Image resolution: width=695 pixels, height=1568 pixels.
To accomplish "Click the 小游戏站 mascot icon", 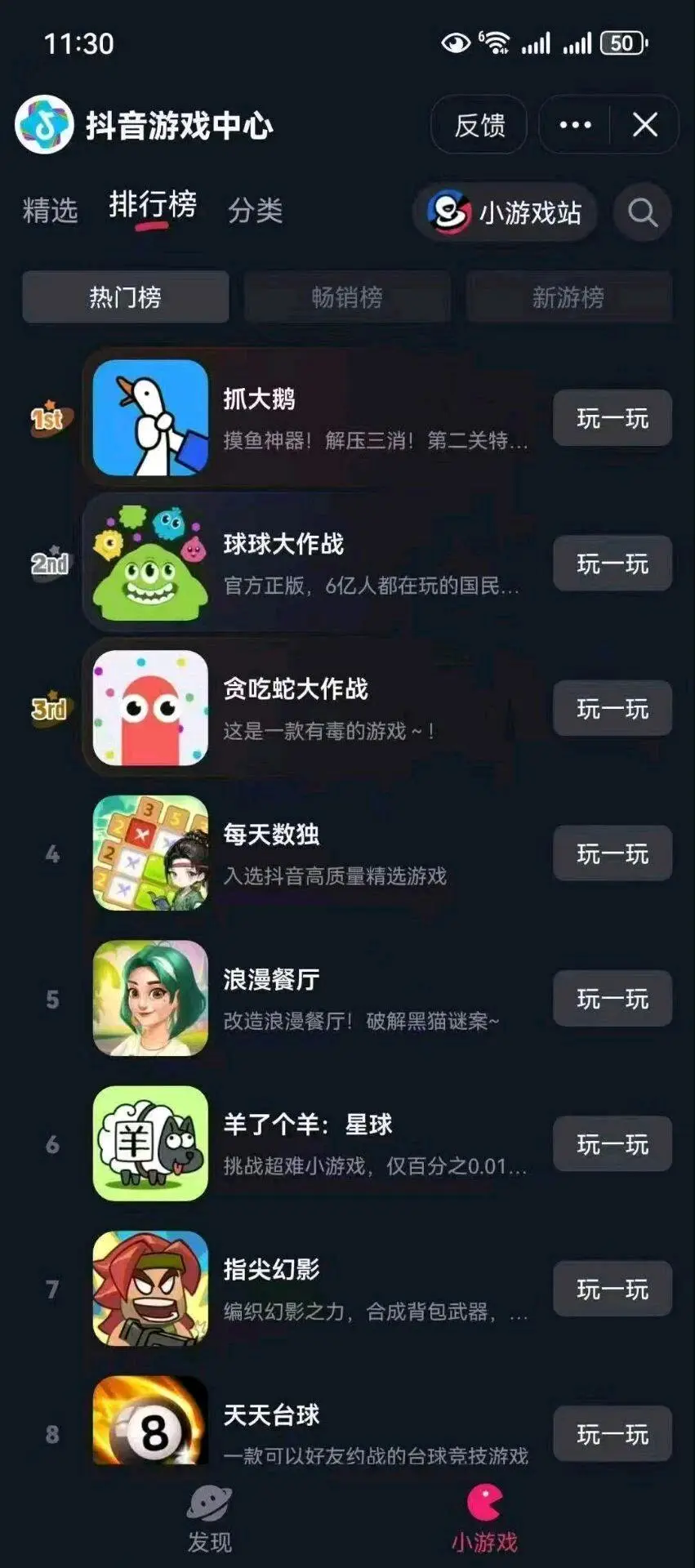I will click(x=446, y=212).
